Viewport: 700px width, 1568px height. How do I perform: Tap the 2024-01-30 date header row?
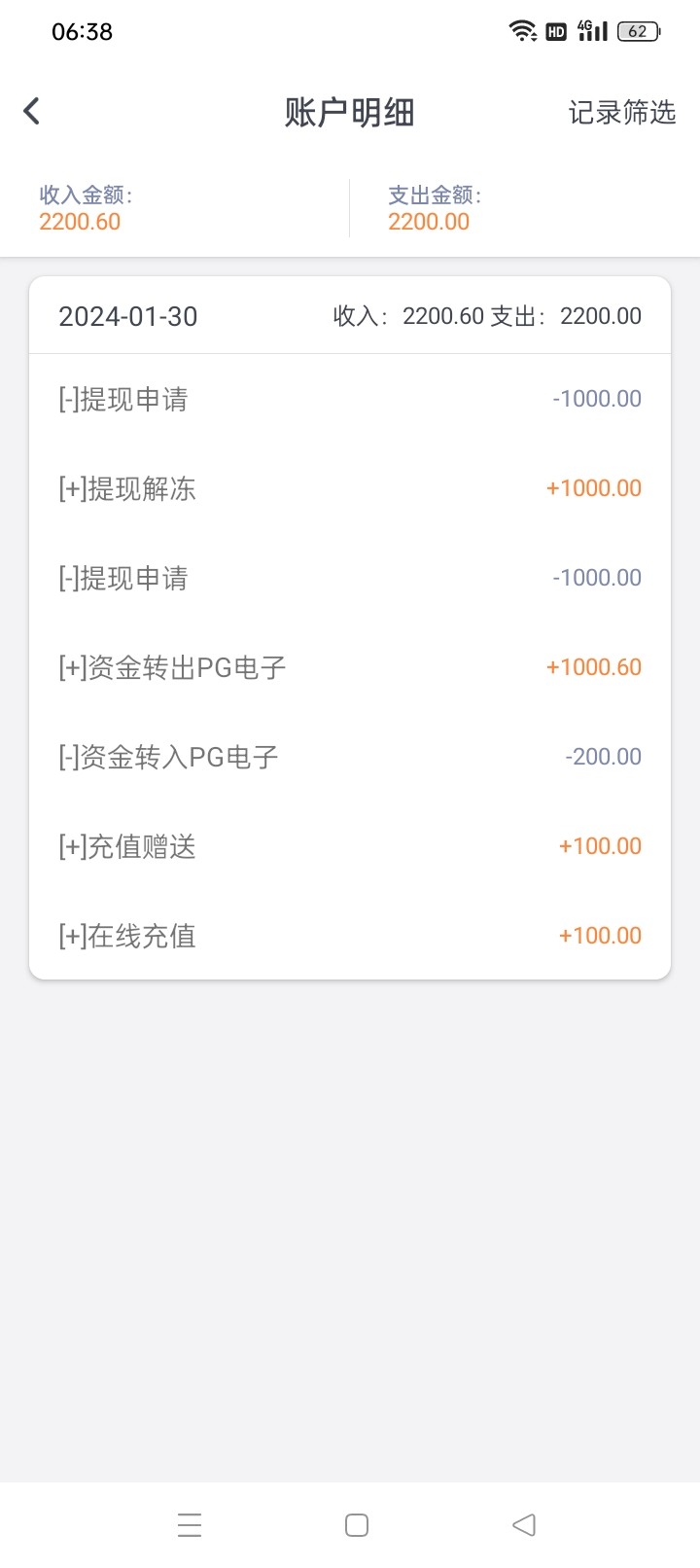click(x=350, y=315)
